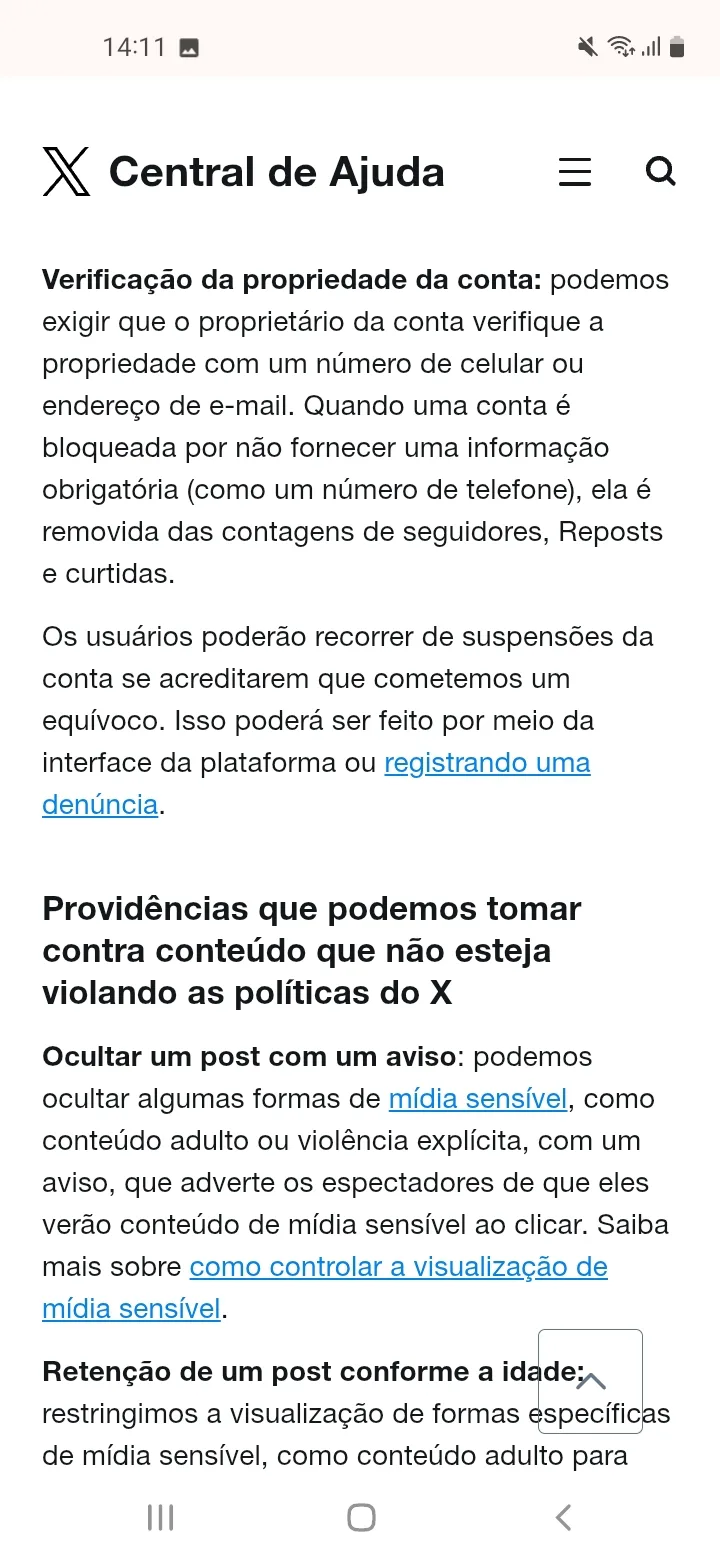
Task: Open the hamburger menu
Action: [574, 172]
